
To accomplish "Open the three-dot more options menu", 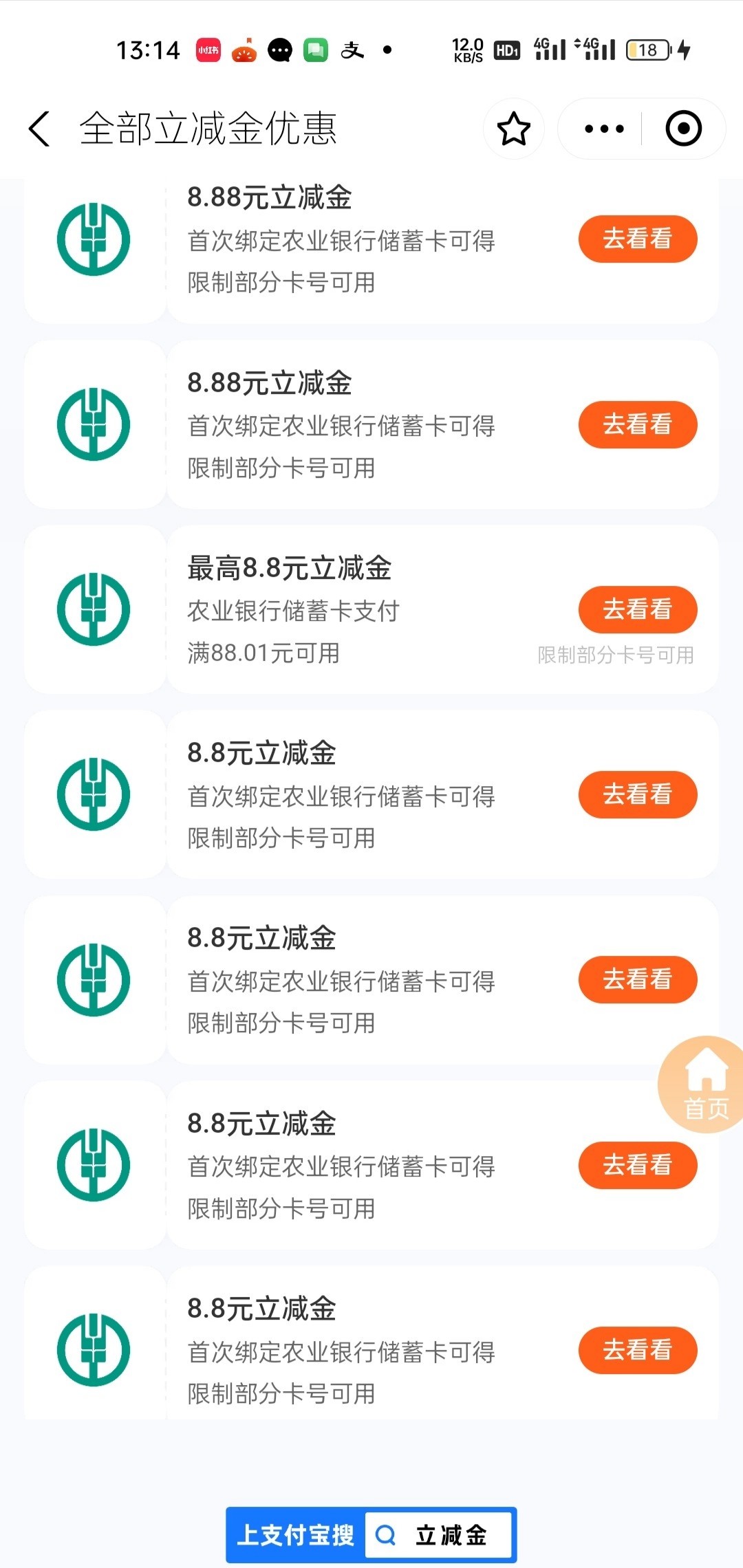I will tap(603, 129).
